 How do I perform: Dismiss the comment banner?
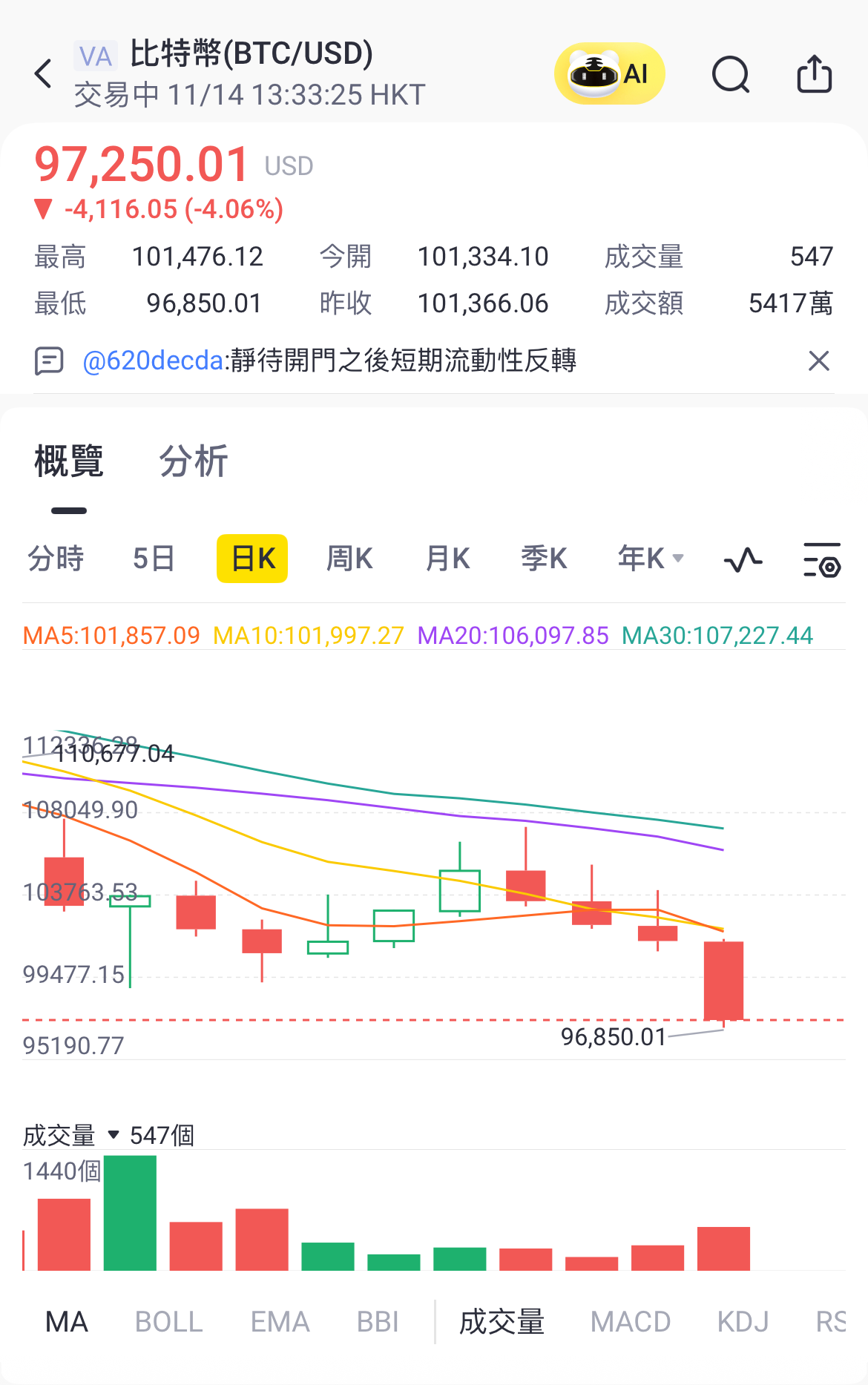tap(818, 361)
